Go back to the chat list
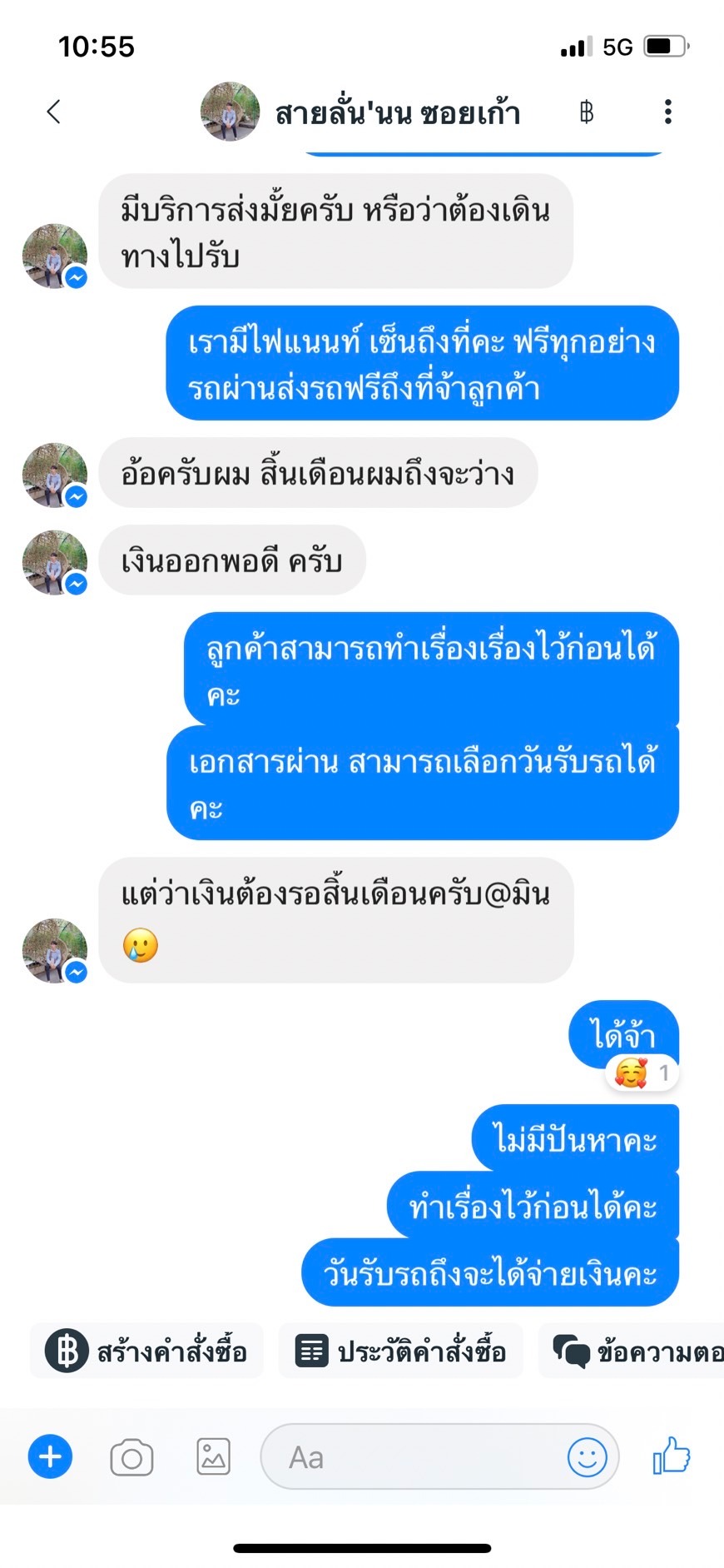This screenshot has width=724, height=1568. (x=54, y=112)
